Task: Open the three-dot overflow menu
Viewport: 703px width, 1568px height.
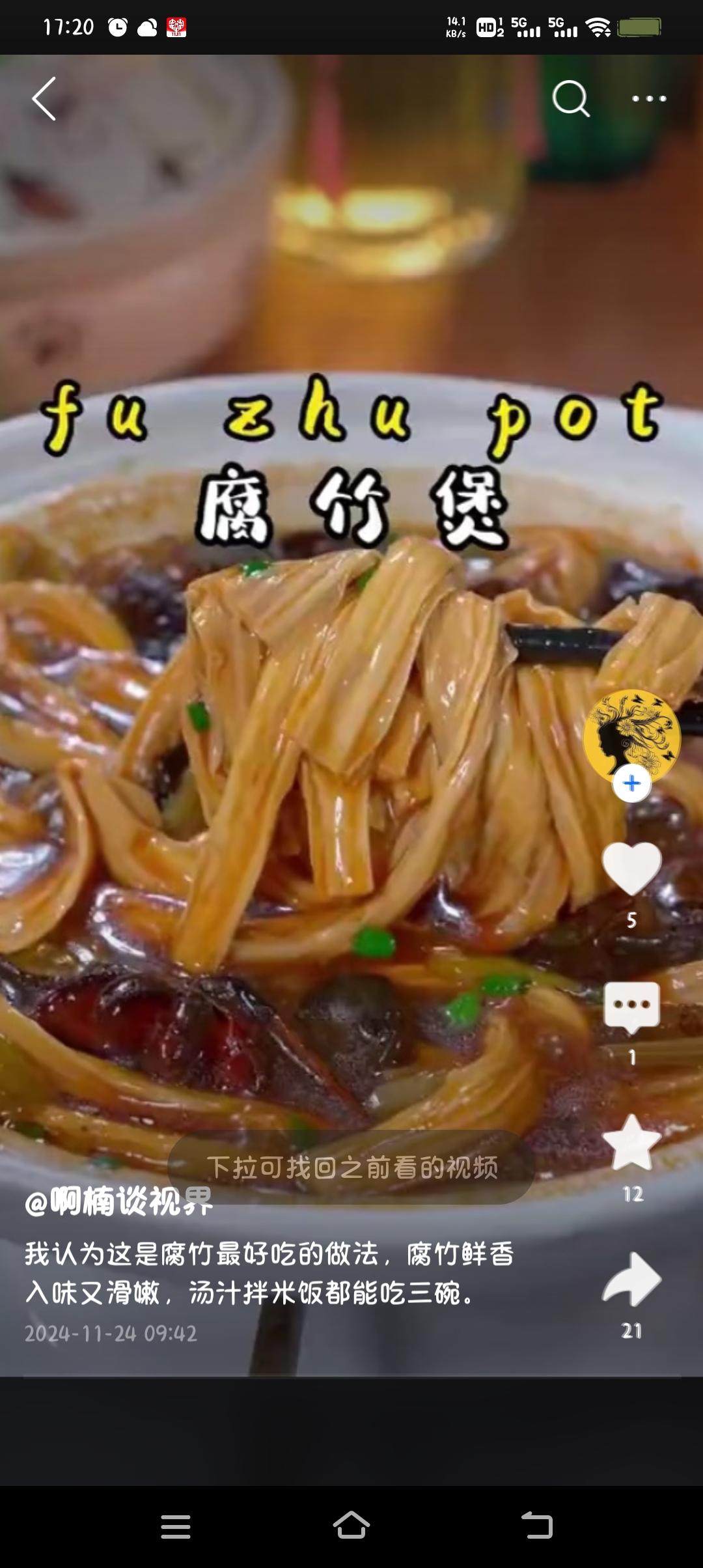Action: pos(649,99)
